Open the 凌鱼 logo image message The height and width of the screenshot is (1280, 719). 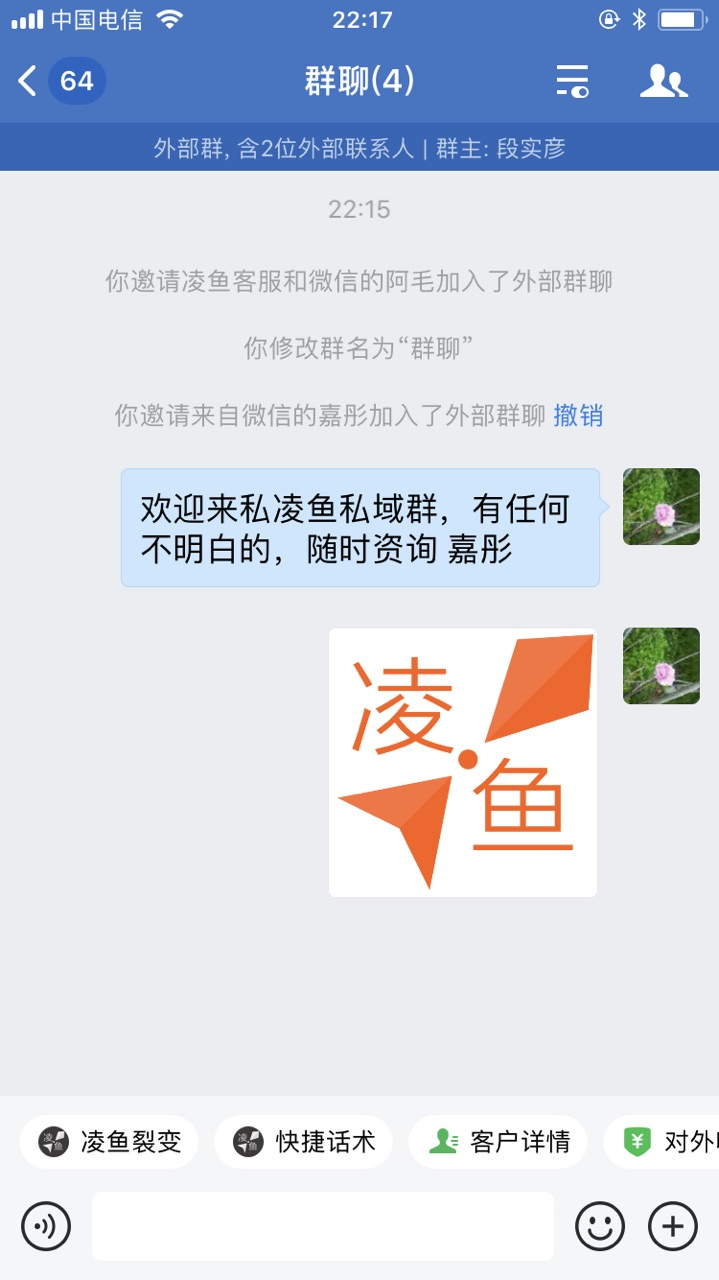(463, 763)
